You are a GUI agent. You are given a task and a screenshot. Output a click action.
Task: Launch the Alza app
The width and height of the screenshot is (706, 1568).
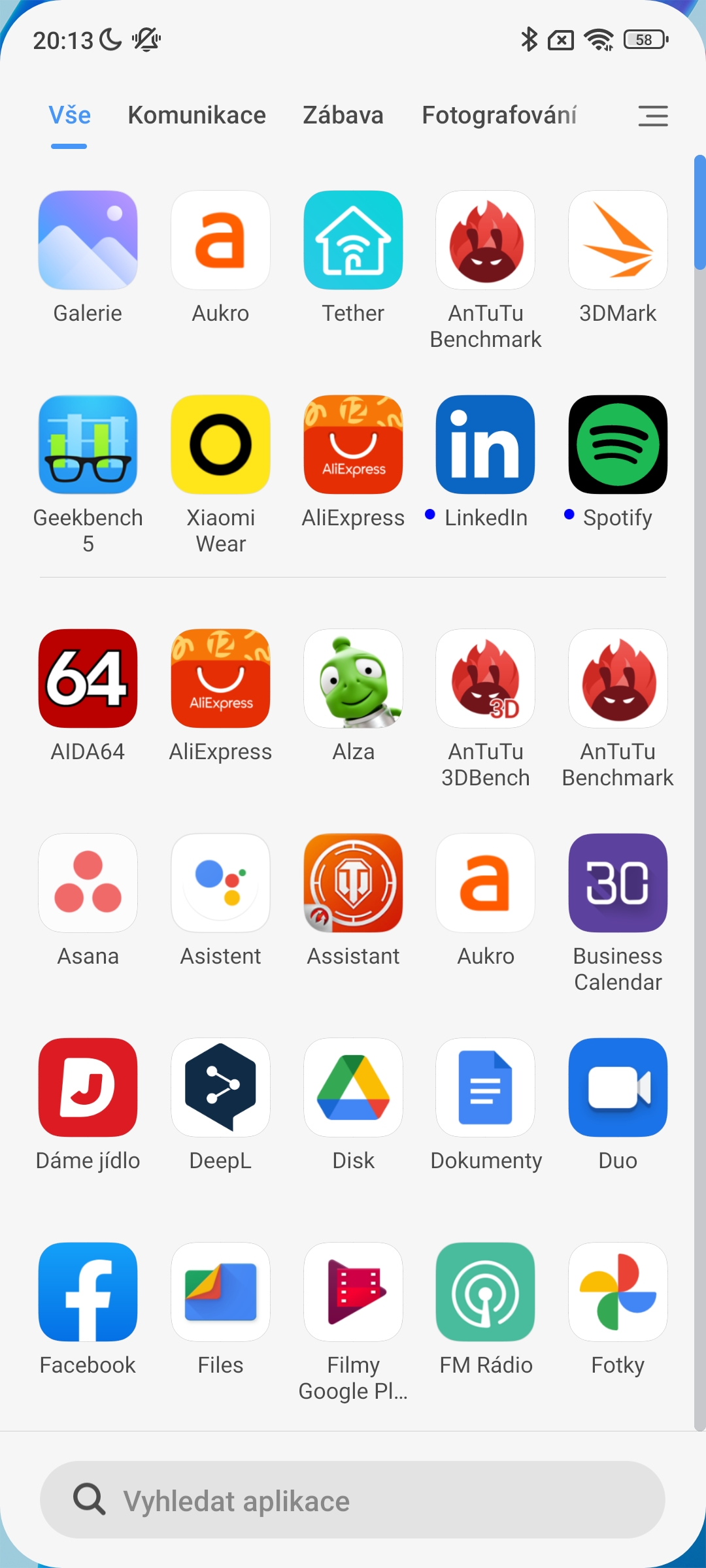[353, 679]
